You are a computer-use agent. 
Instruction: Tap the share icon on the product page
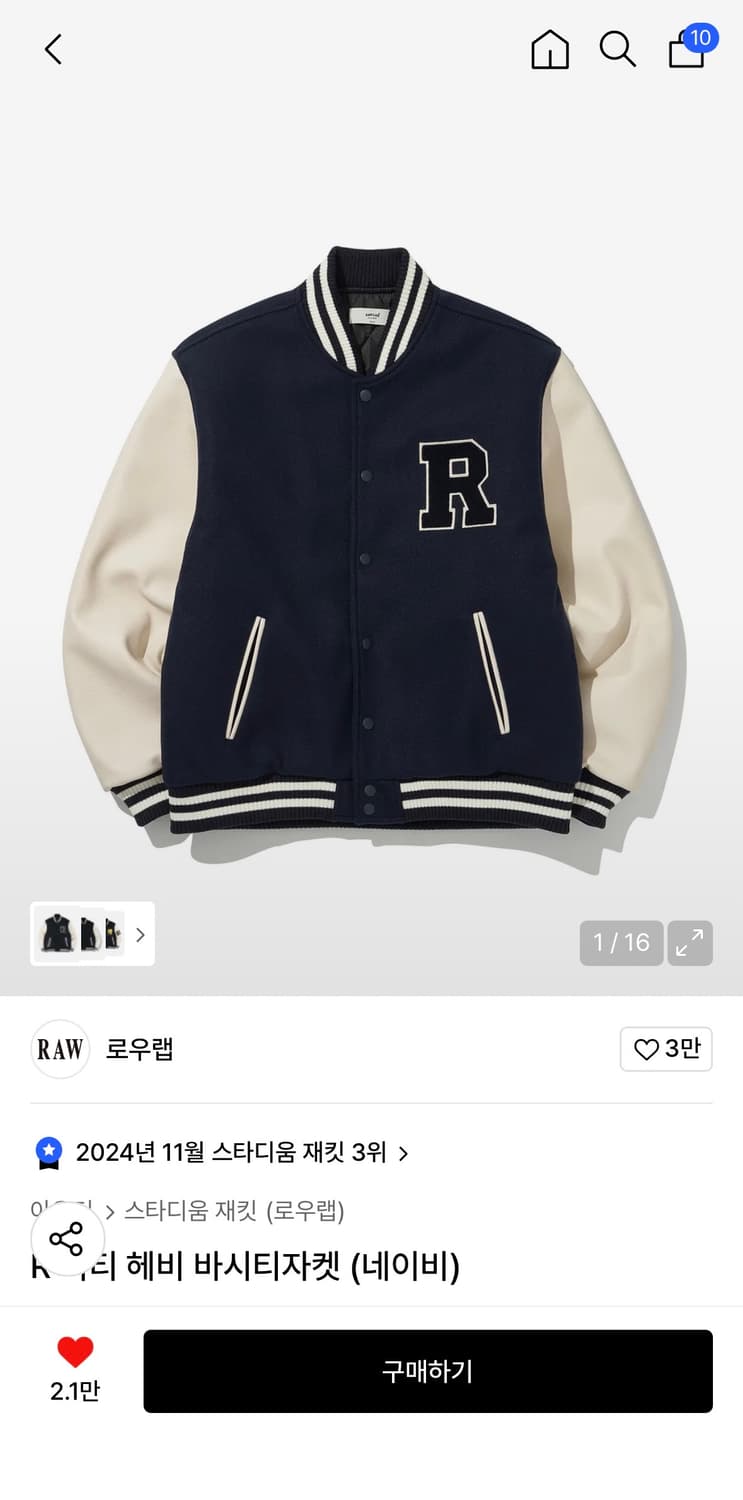66,1240
